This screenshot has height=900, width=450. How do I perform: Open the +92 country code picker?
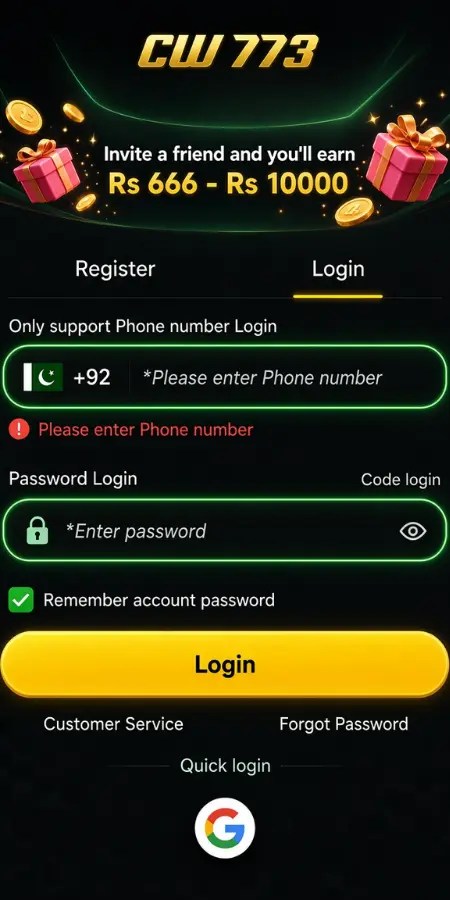point(67,377)
